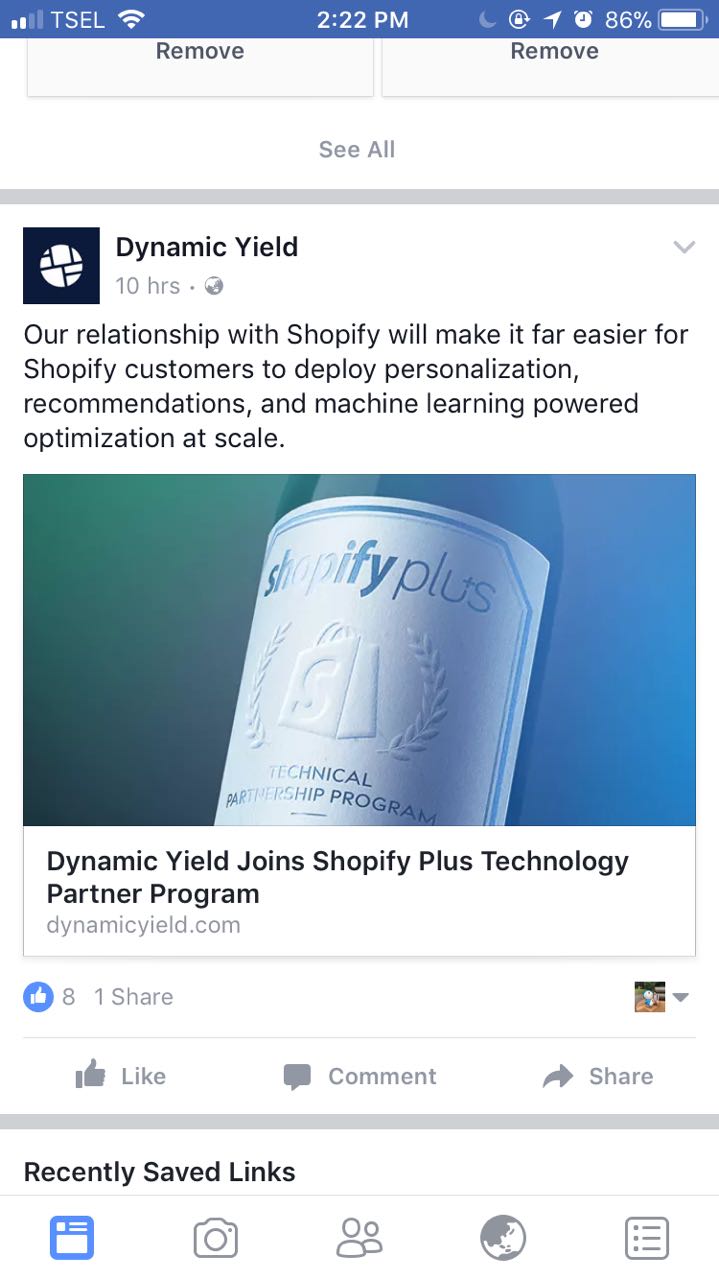Go to the News Feed tab
This screenshot has height=1280, width=719.
click(x=72, y=1238)
